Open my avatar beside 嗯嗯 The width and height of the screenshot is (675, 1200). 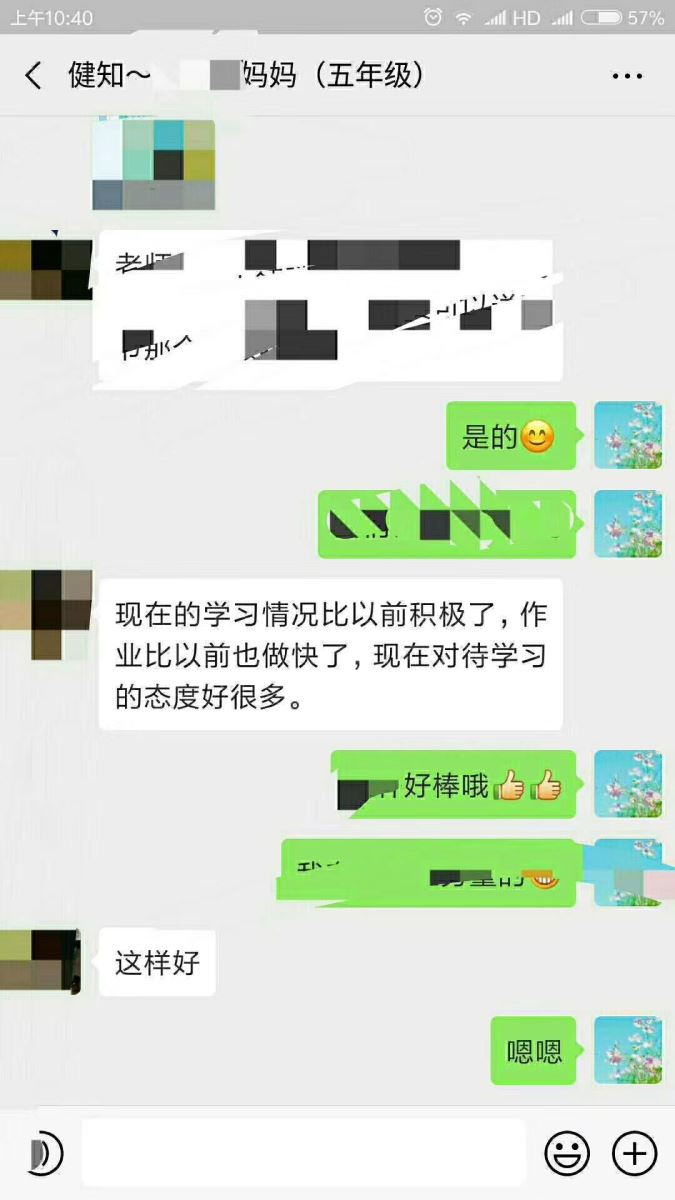click(628, 1050)
